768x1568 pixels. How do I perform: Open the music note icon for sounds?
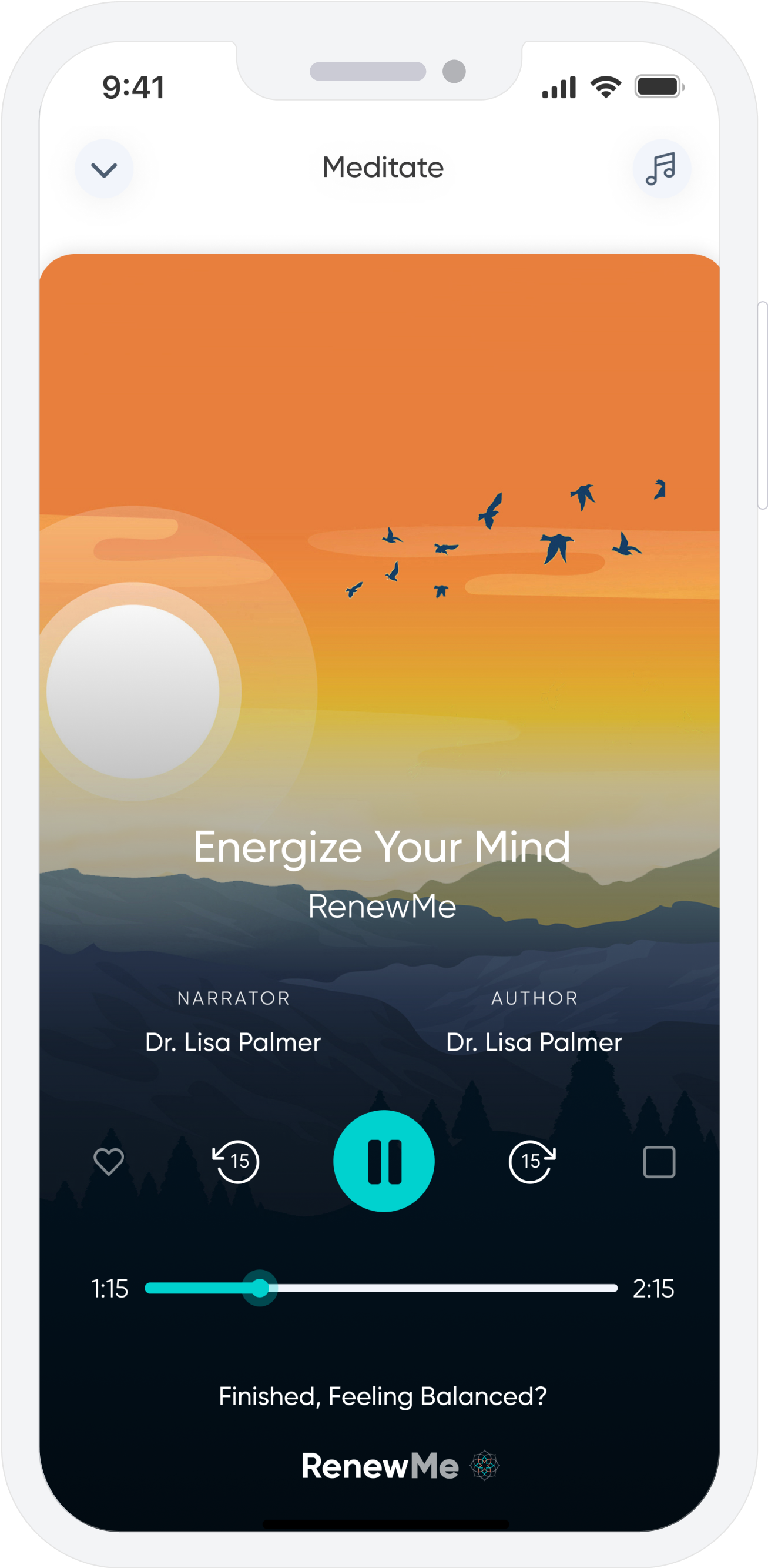662,168
